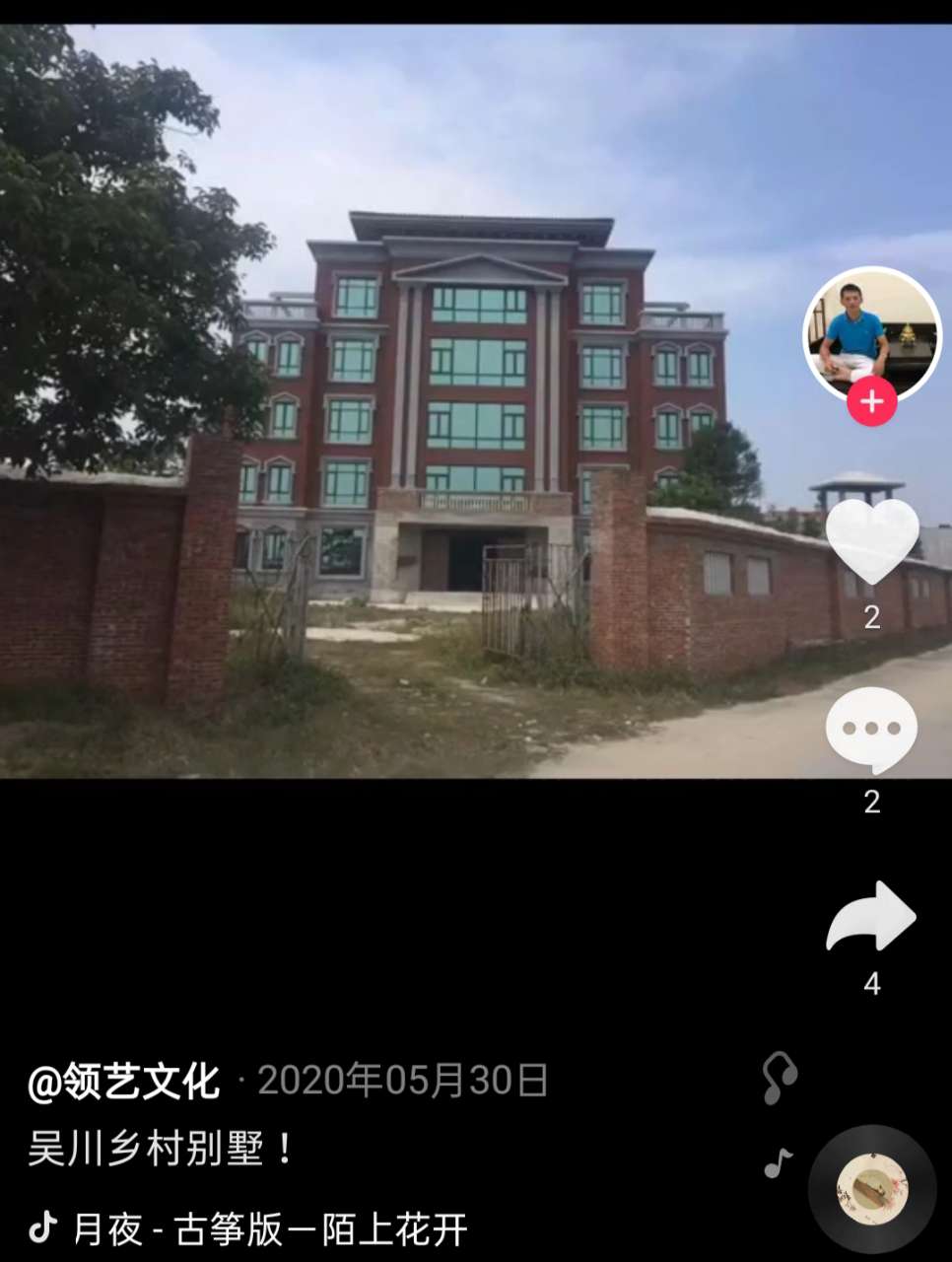The height and width of the screenshot is (1262, 952).
Task: Open the @领艺文化 username
Action: pos(124,1082)
